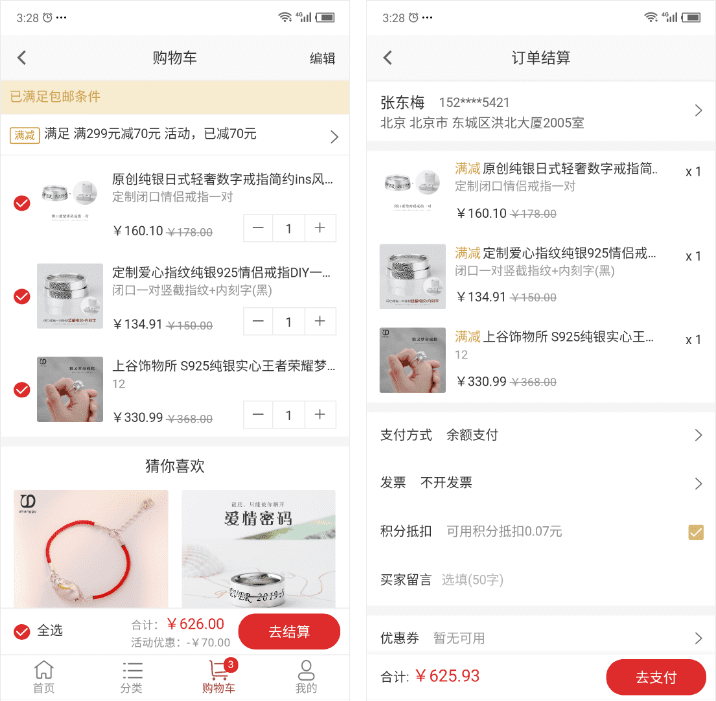This screenshot has width=716, height=701.
Task: Decrease quantity of 上谷饰物所 S925 ring
Action: click(259, 414)
